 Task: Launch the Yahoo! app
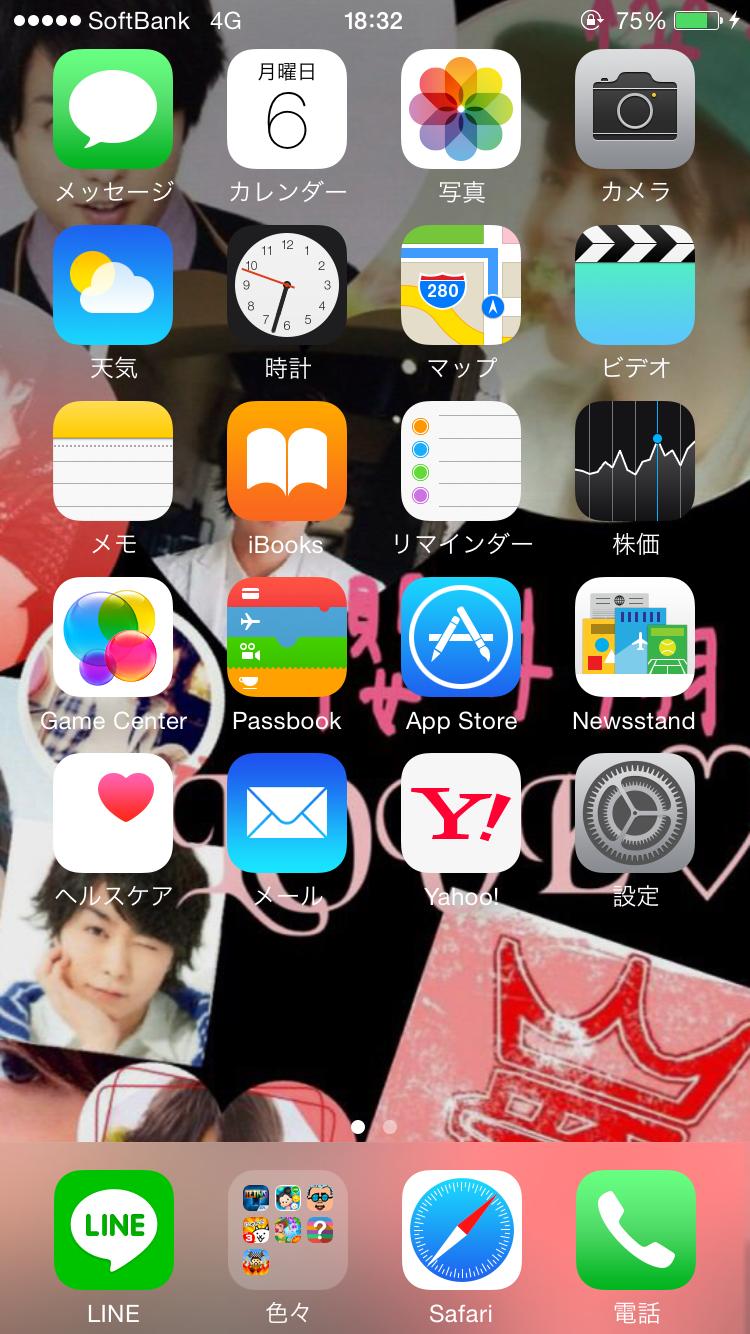click(461, 813)
